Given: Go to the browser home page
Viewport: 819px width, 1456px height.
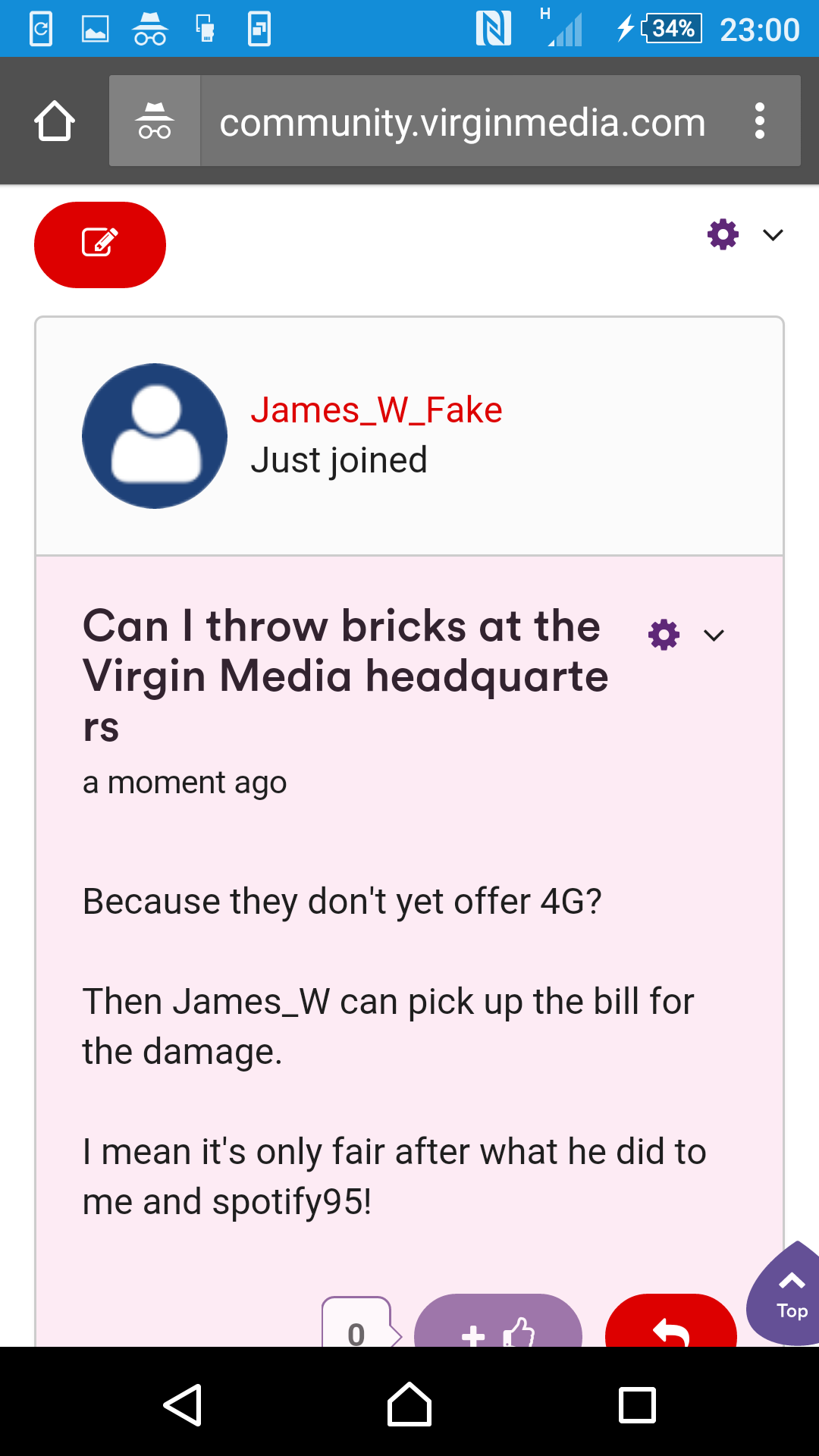Looking at the screenshot, I should [x=55, y=121].
